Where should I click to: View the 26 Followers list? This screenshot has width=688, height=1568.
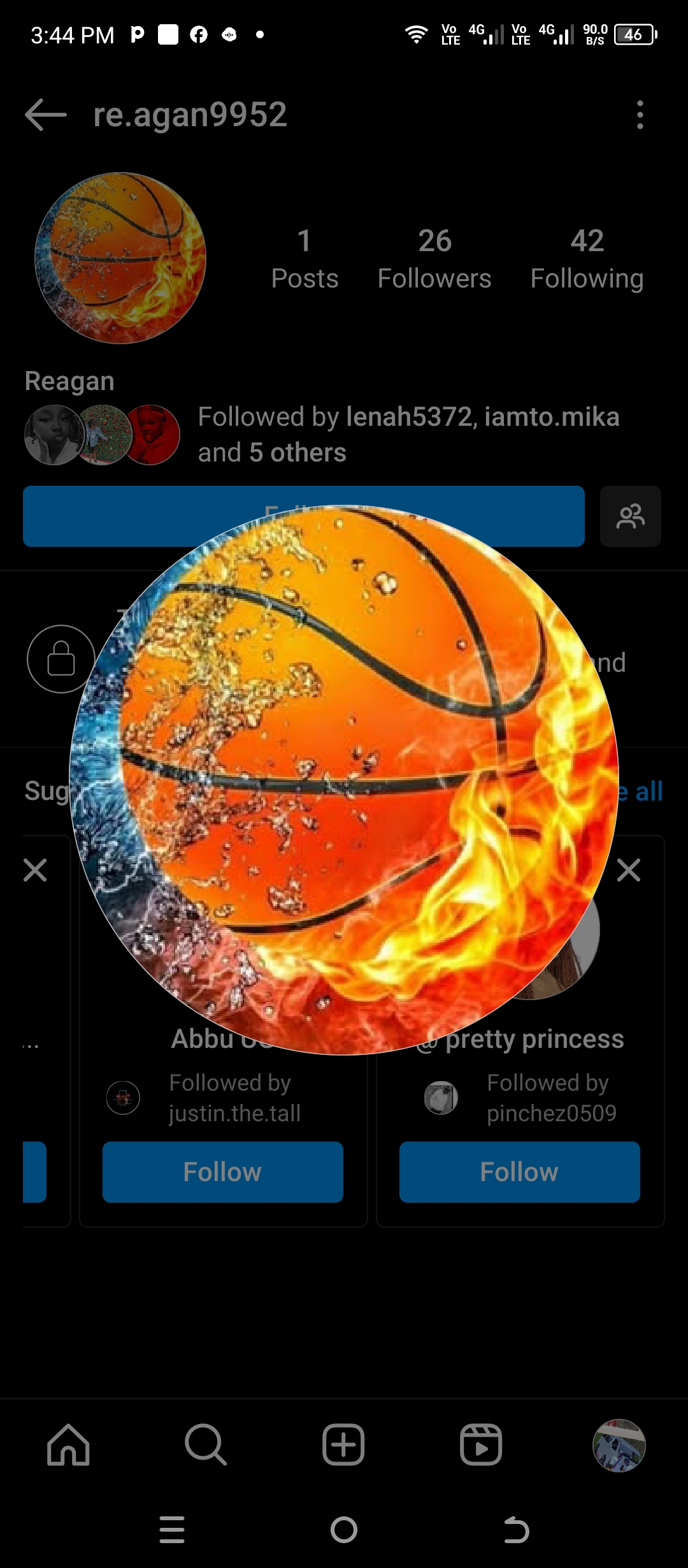click(434, 259)
